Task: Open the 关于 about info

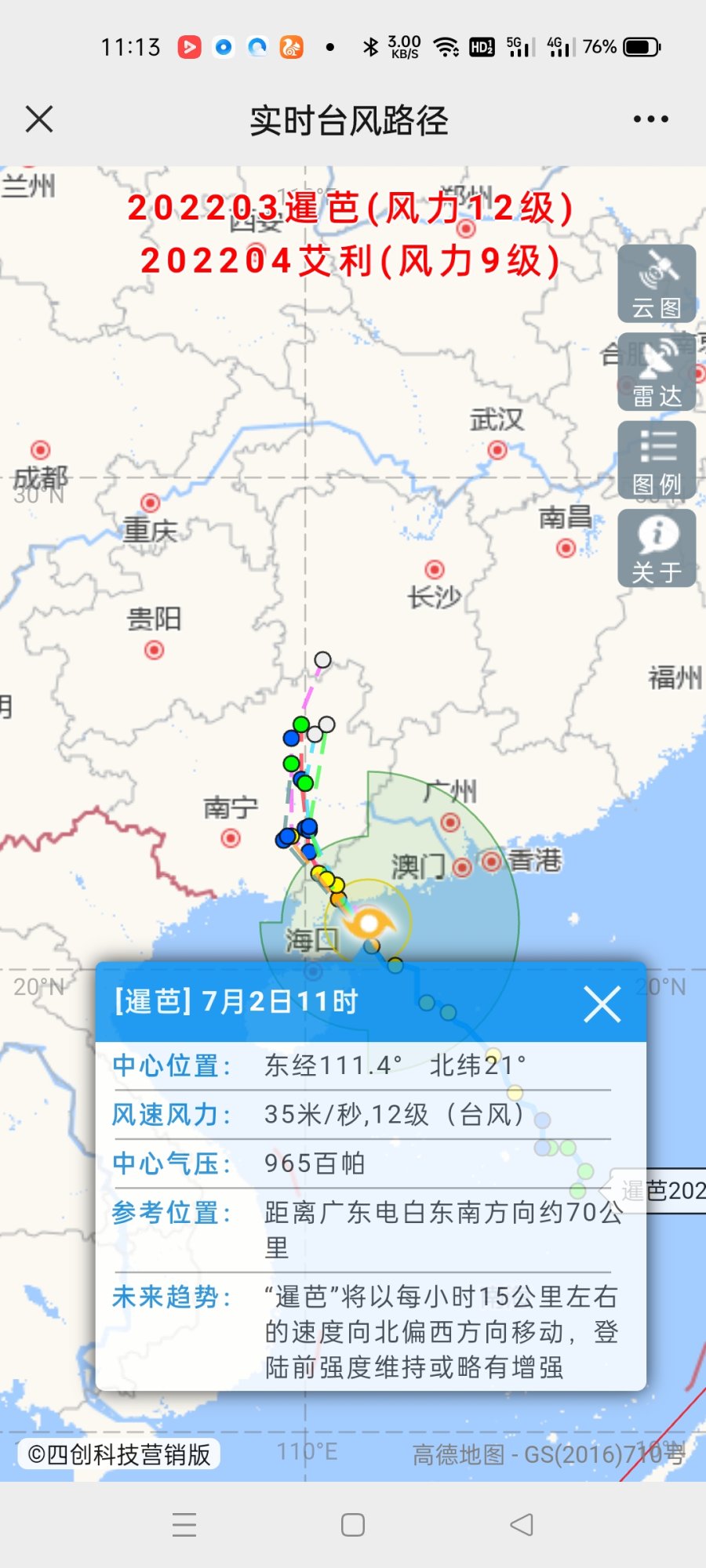Action: pos(657,548)
